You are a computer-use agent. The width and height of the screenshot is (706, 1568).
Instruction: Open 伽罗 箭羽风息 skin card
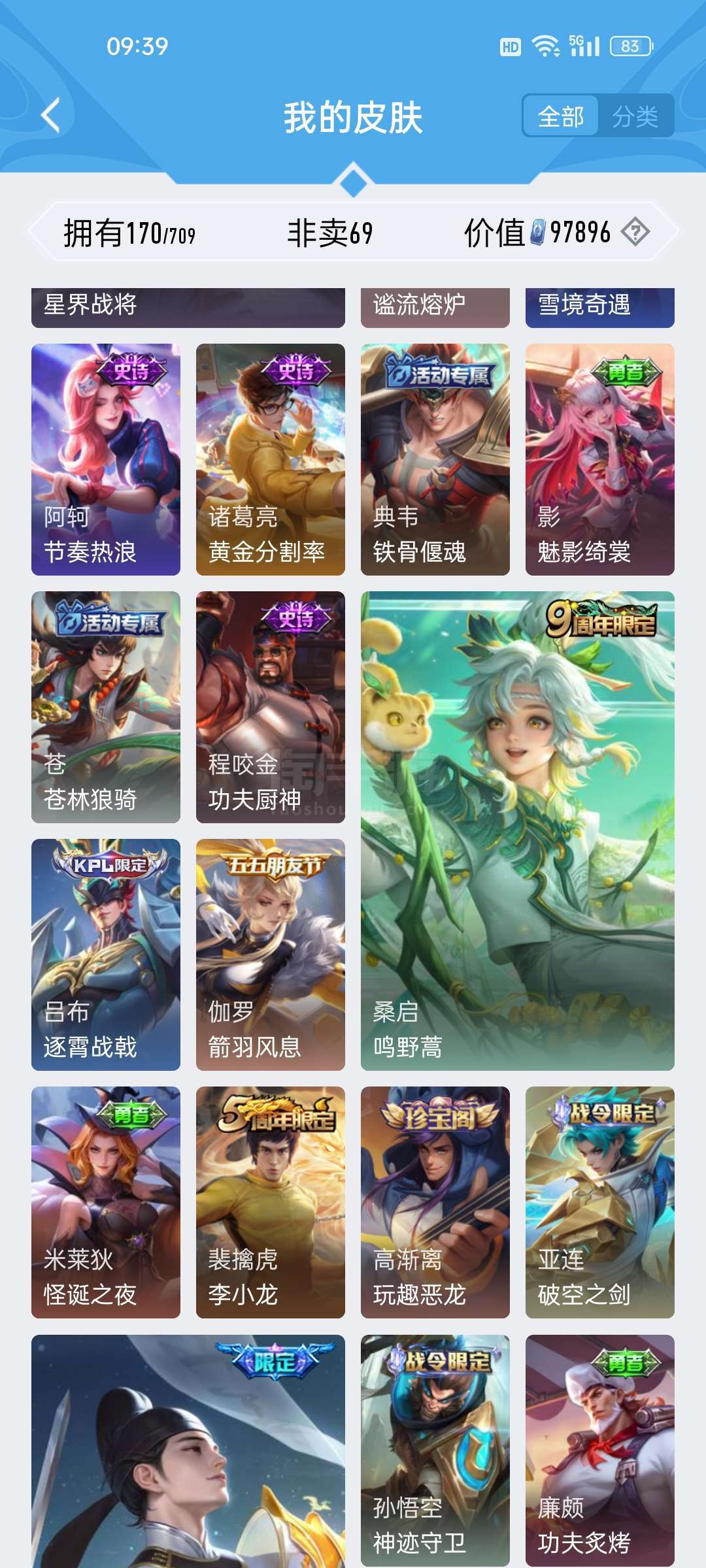click(x=271, y=955)
